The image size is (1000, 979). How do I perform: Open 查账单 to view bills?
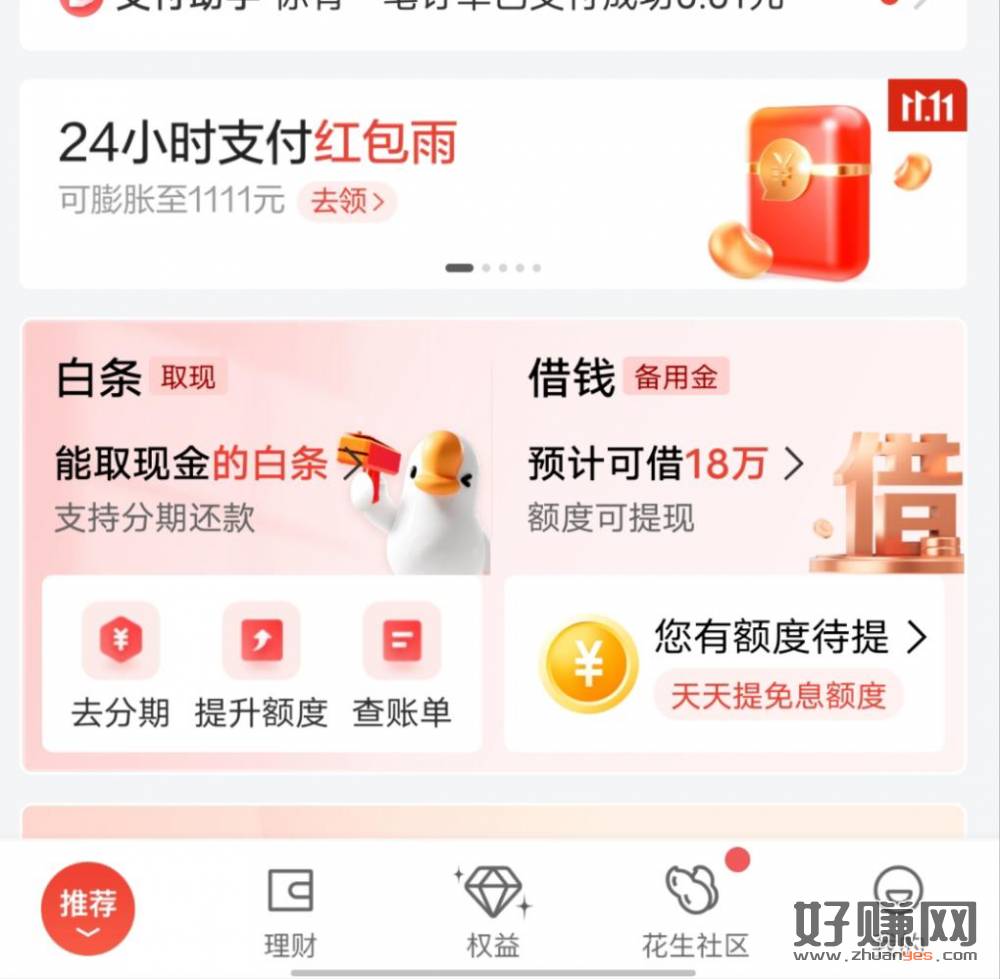pyautogui.click(x=402, y=666)
